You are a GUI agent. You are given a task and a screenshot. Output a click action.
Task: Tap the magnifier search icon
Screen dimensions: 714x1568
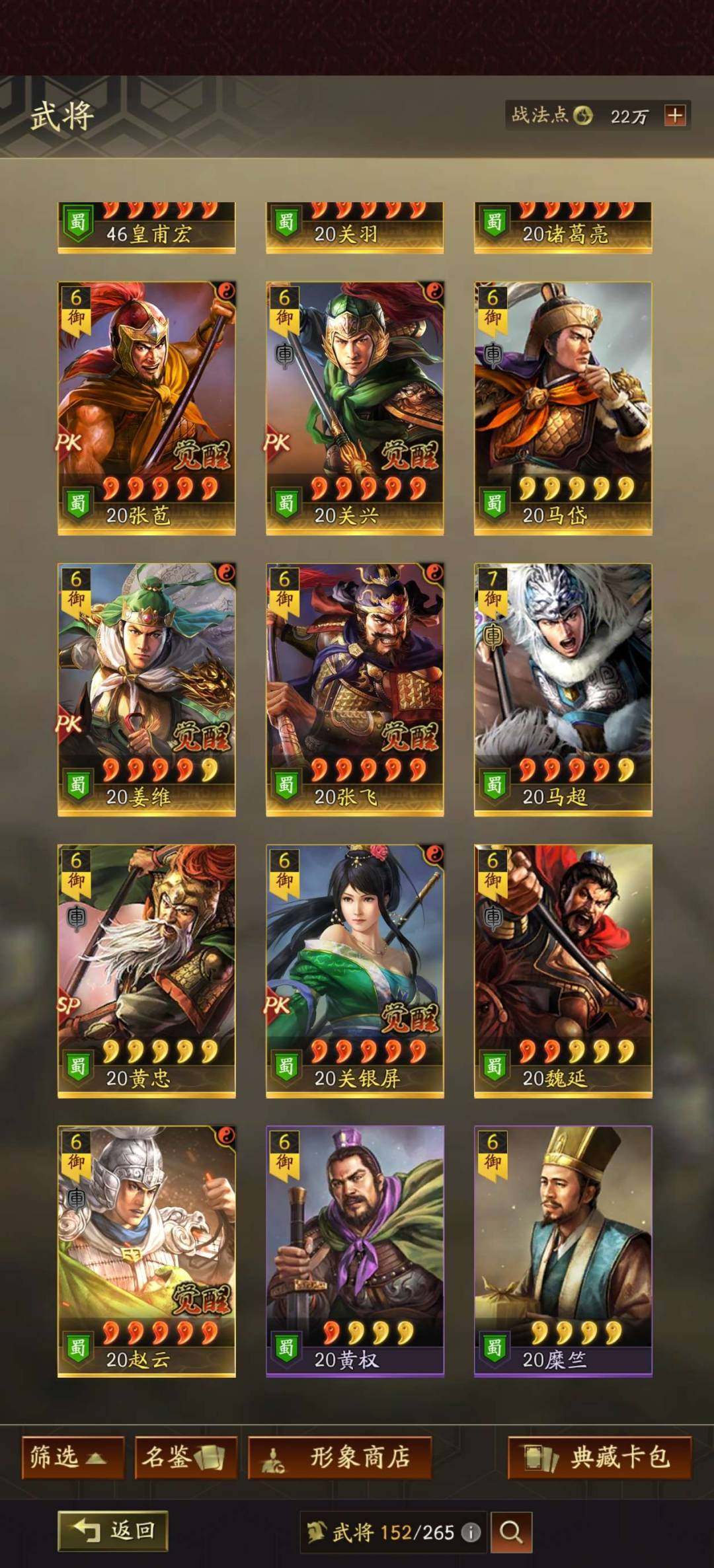pyautogui.click(x=510, y=1532)
